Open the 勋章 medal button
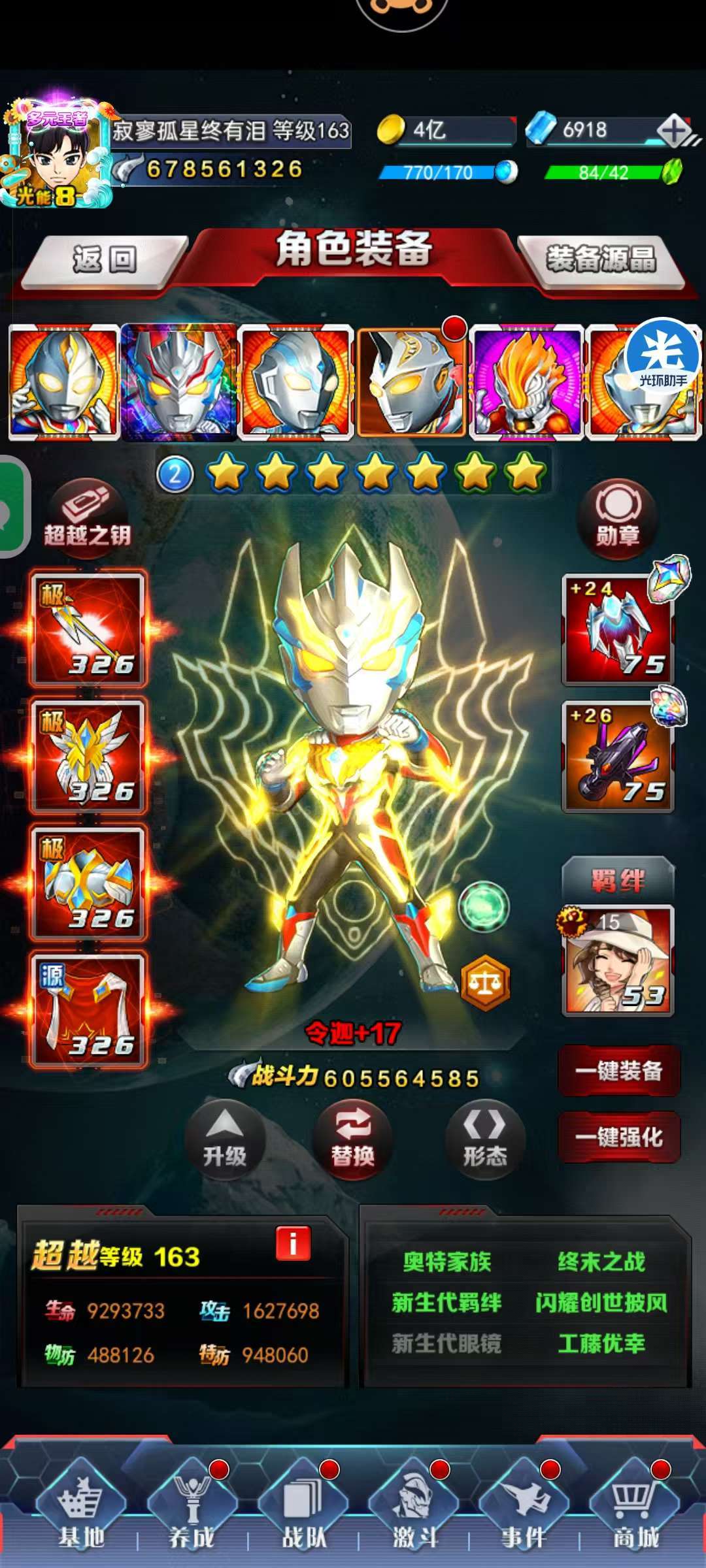 point(618,517)
